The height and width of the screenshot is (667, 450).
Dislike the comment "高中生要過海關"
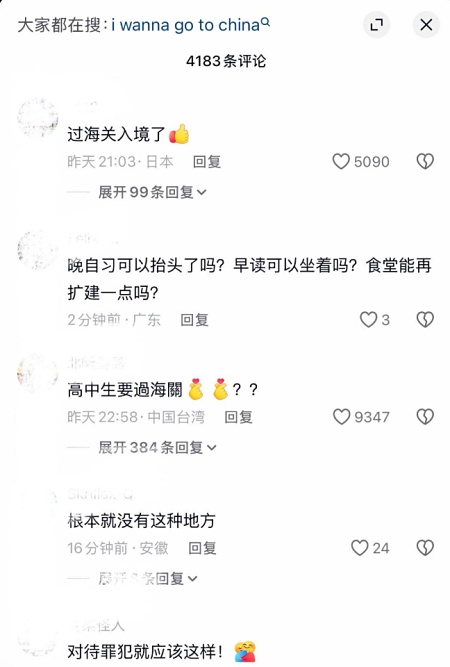[x=425, y=417]
